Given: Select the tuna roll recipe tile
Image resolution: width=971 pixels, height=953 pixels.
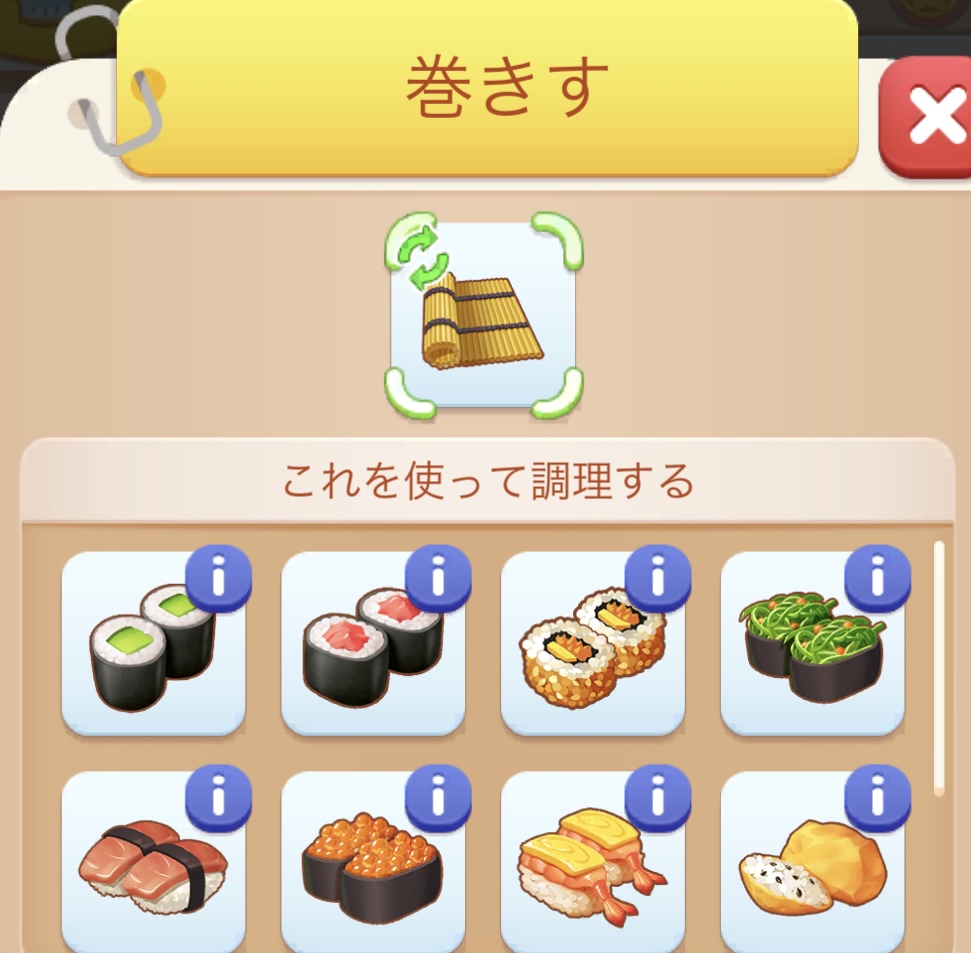Looking at the screenshot, I should [369, 650].
